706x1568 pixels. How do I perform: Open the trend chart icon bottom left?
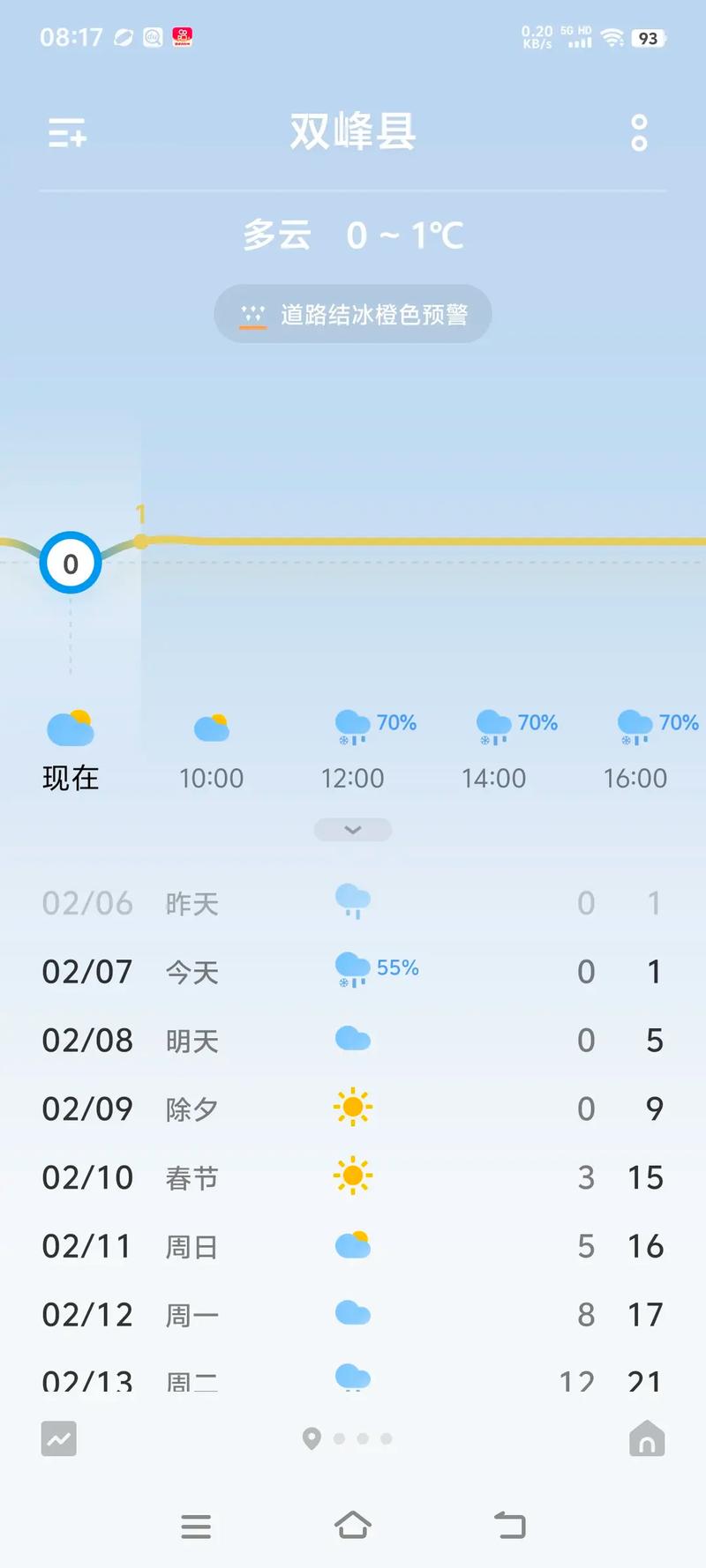(x=58, y=1437)
